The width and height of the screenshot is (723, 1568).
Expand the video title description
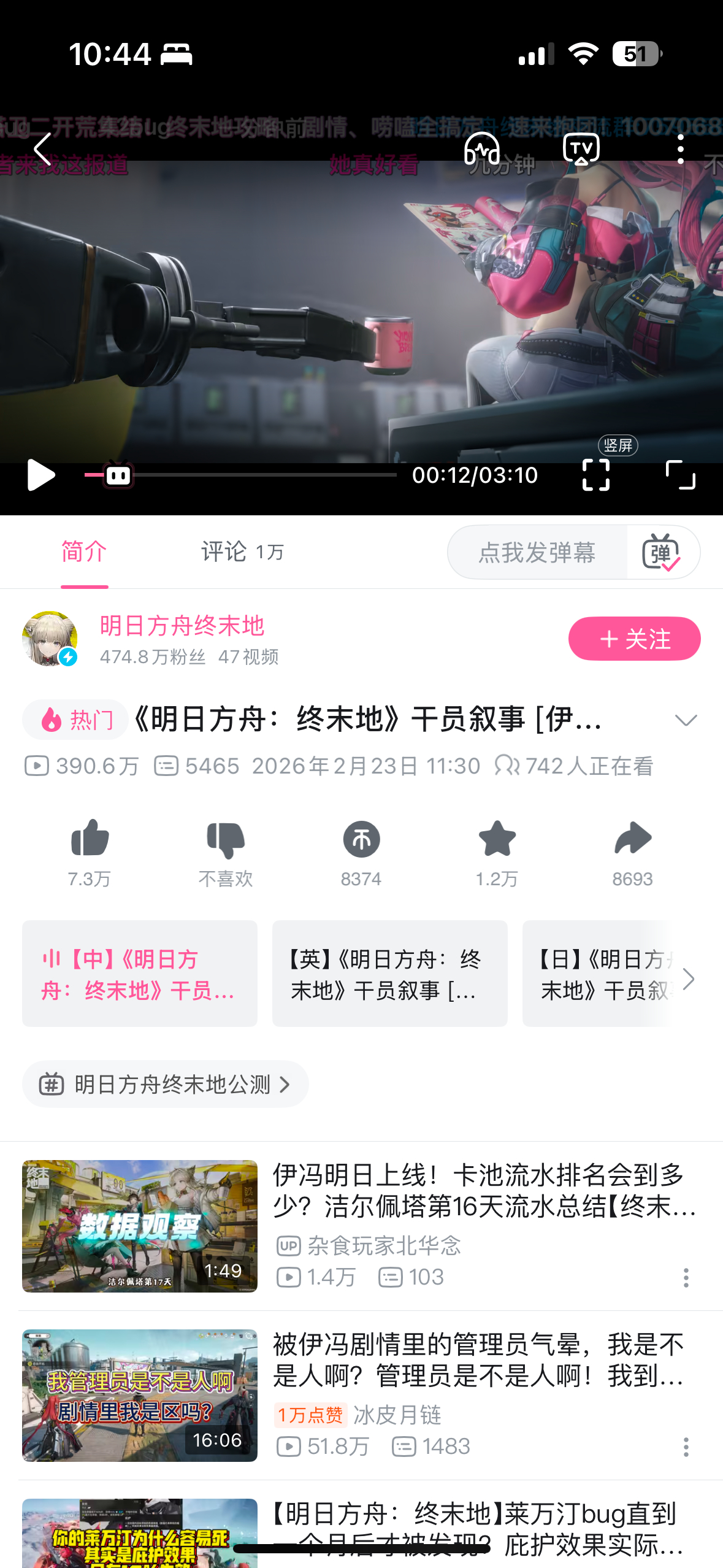pyautogui.click(x=686, y=720)
